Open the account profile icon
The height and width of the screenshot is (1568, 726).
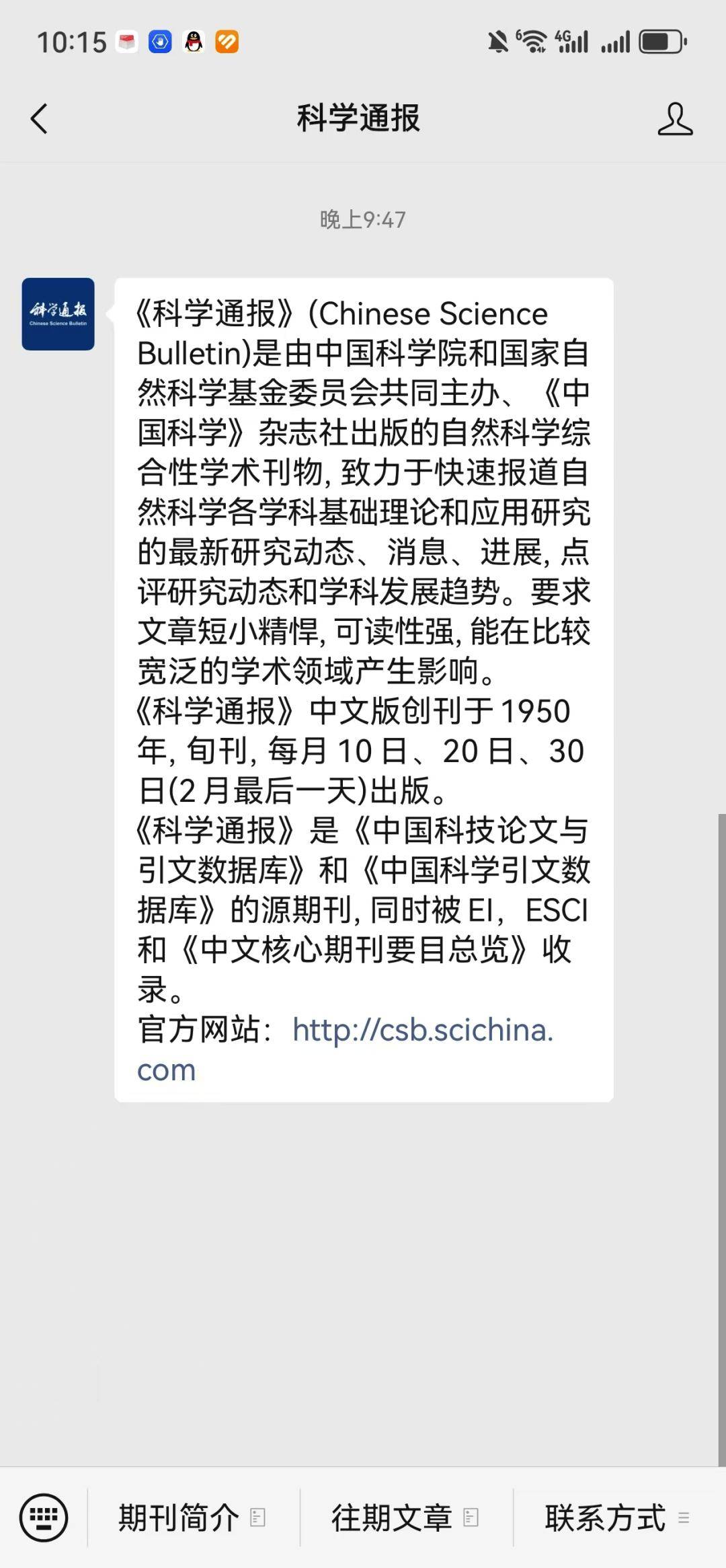tap(675, 119)
